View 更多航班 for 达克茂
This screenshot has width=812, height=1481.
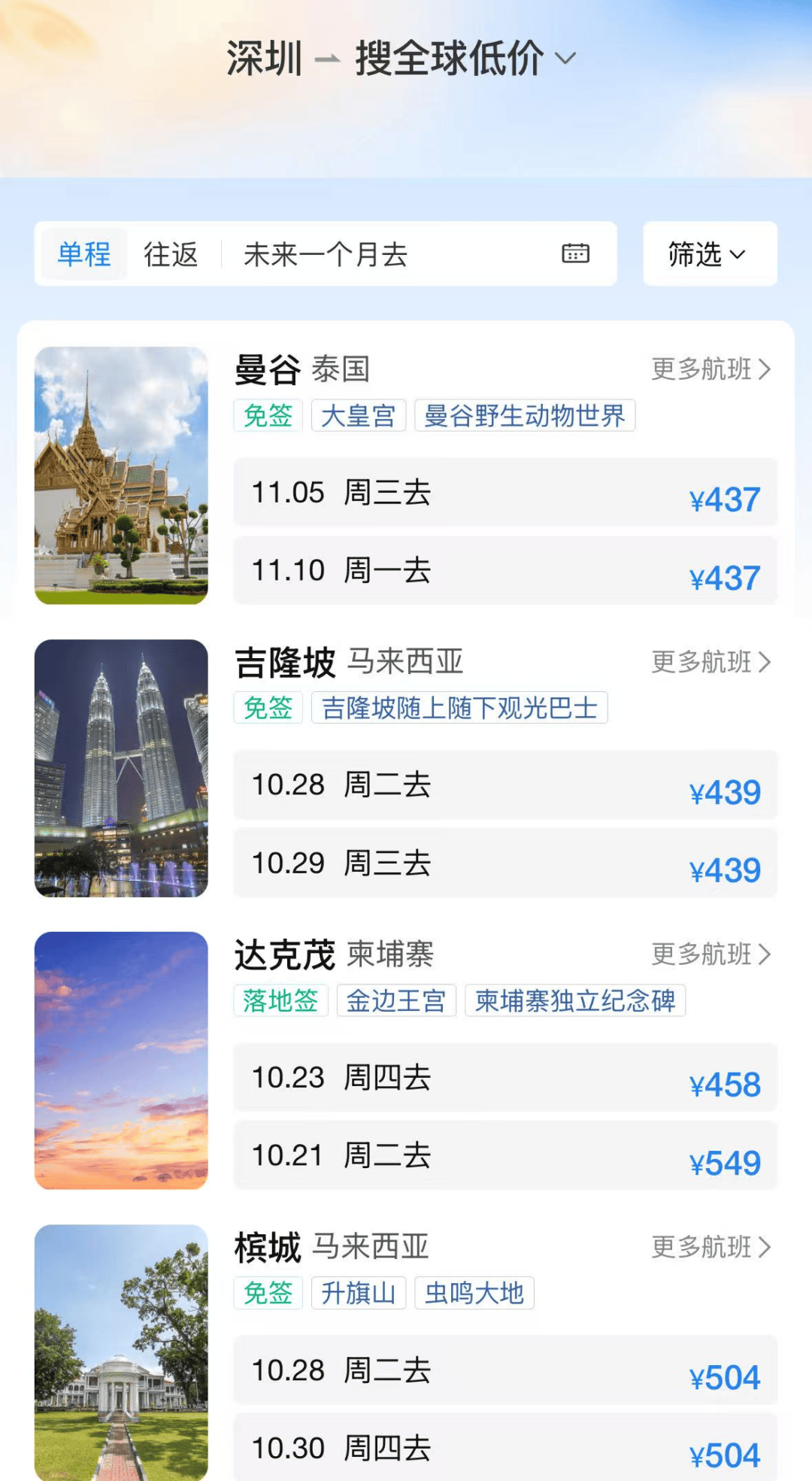pos(710,954)
